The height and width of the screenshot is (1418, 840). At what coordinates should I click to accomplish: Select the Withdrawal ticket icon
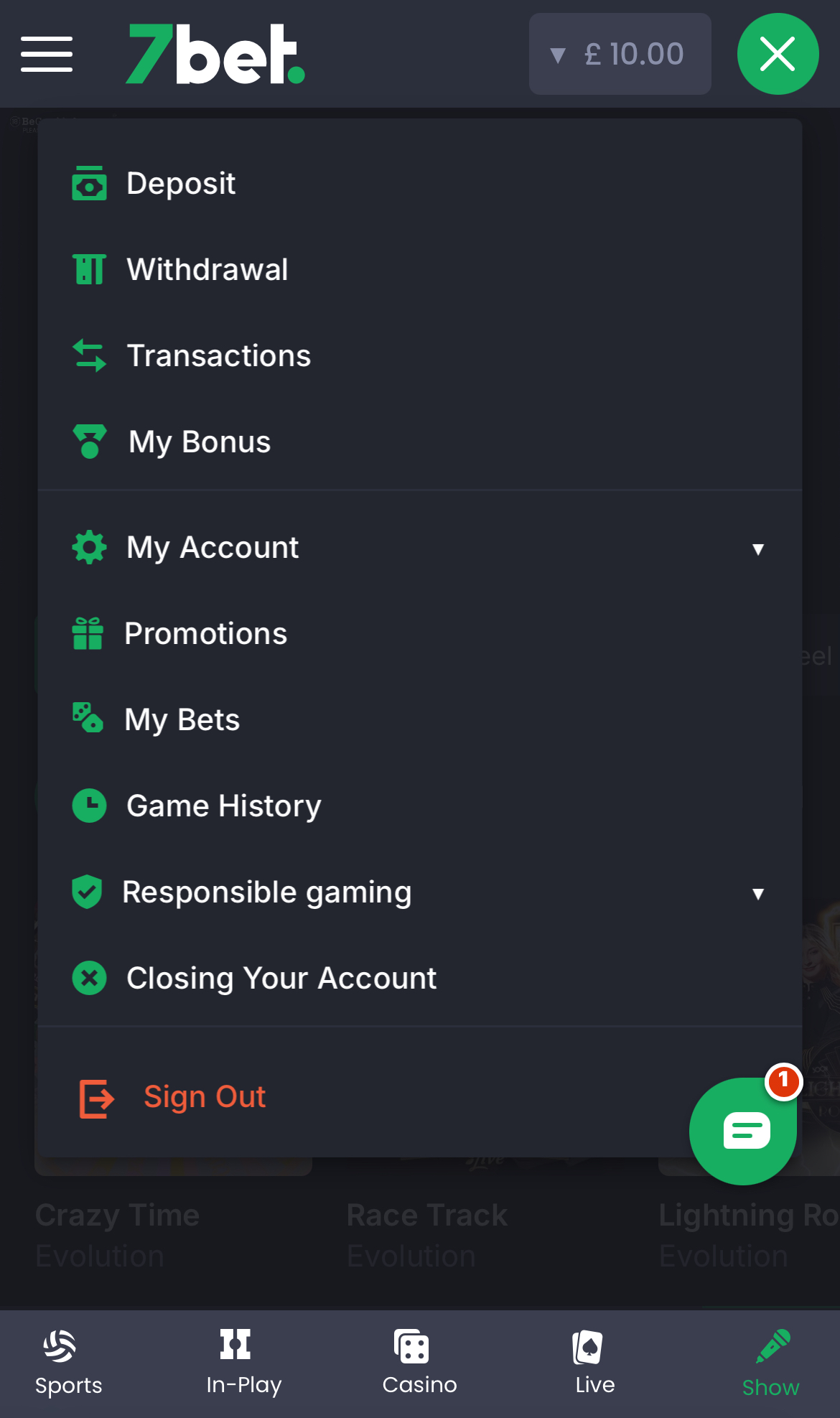point(89,269)
